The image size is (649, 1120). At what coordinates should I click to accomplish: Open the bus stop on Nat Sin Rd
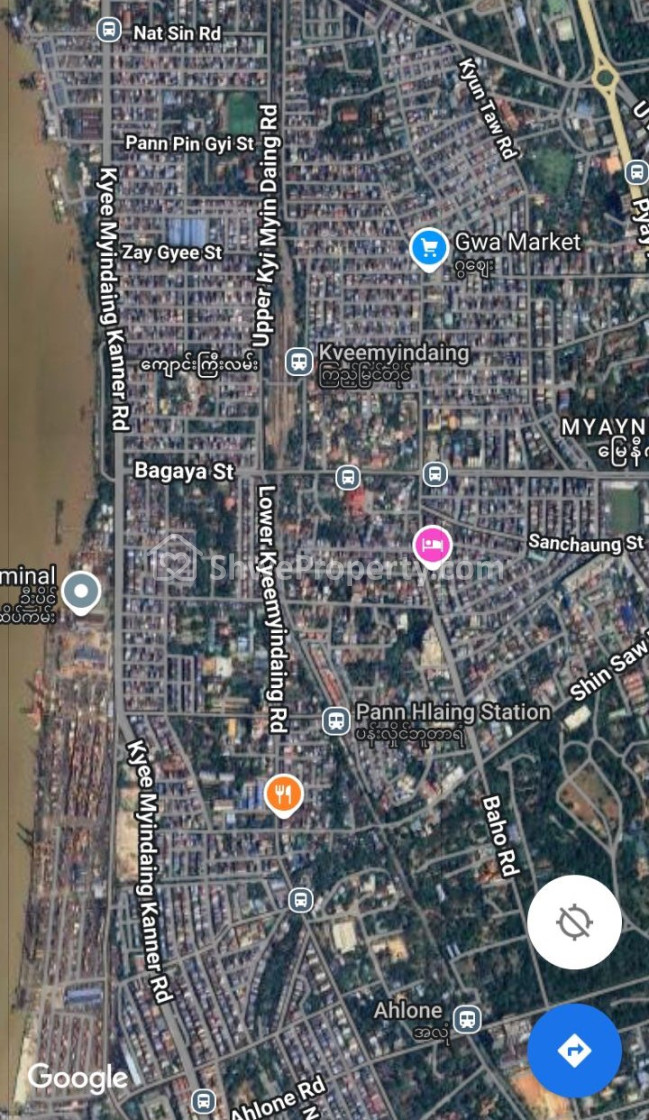[109, 30]
